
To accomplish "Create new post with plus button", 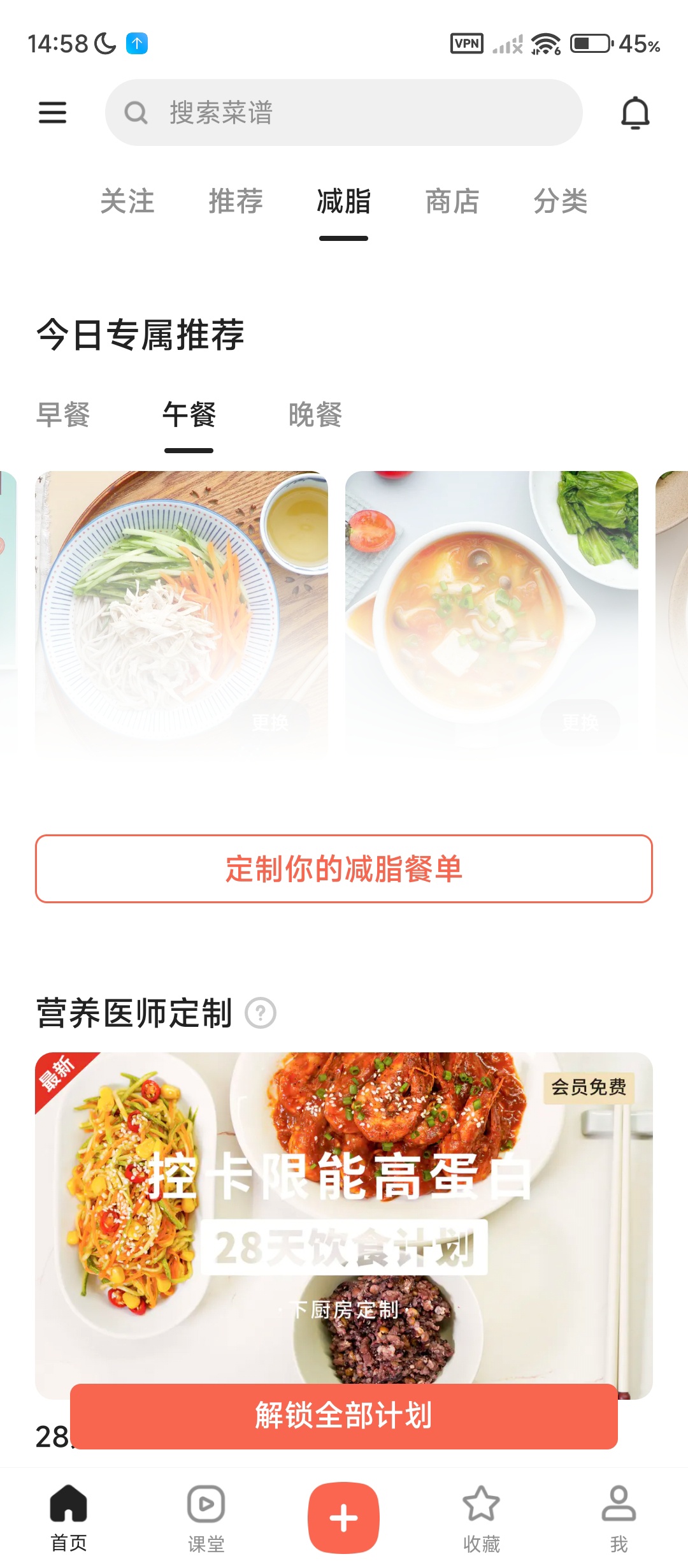I will (344, 1518).
